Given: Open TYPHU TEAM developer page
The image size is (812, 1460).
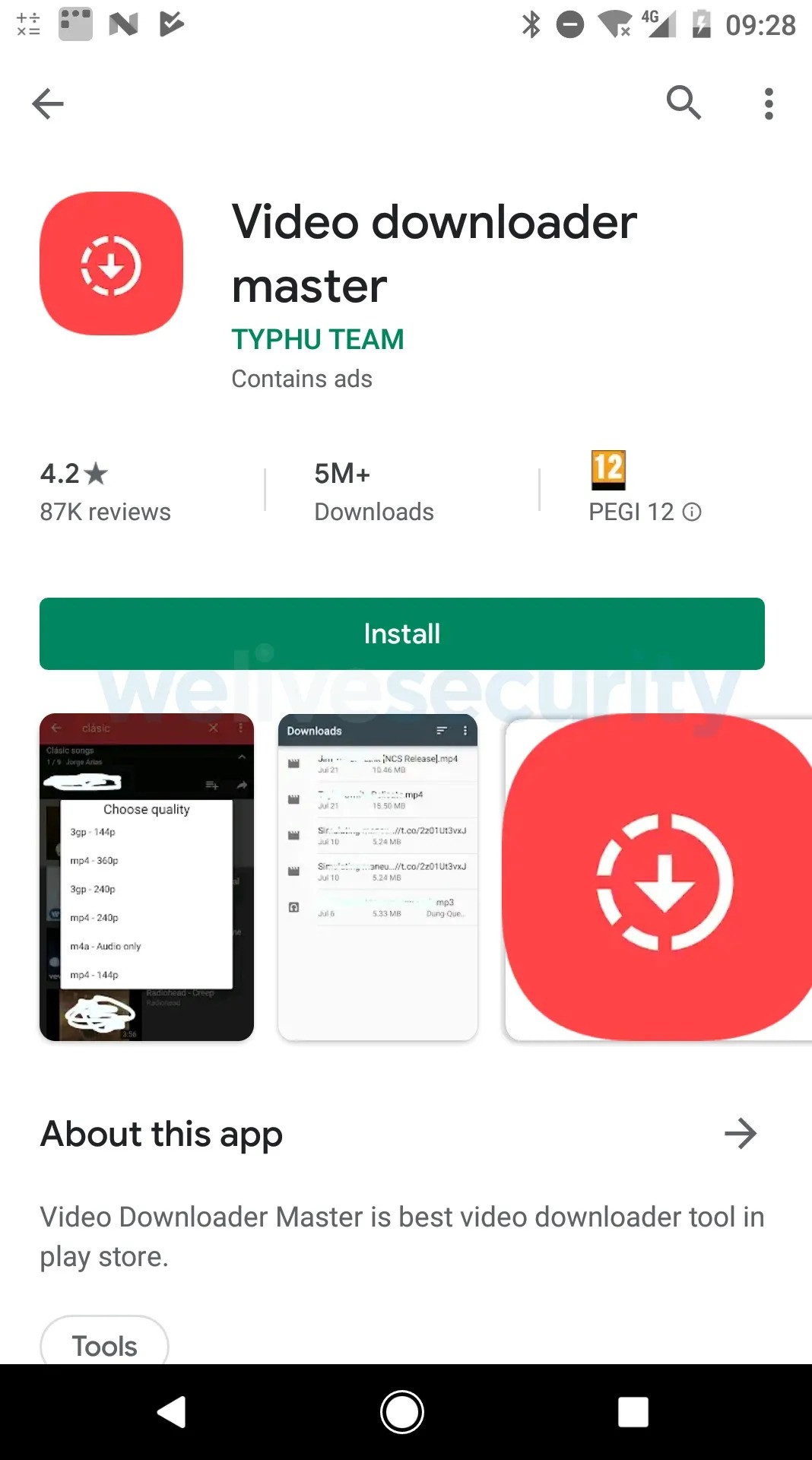Looking at the screenshot, I should pyautogui.click(x=317, y=339).
